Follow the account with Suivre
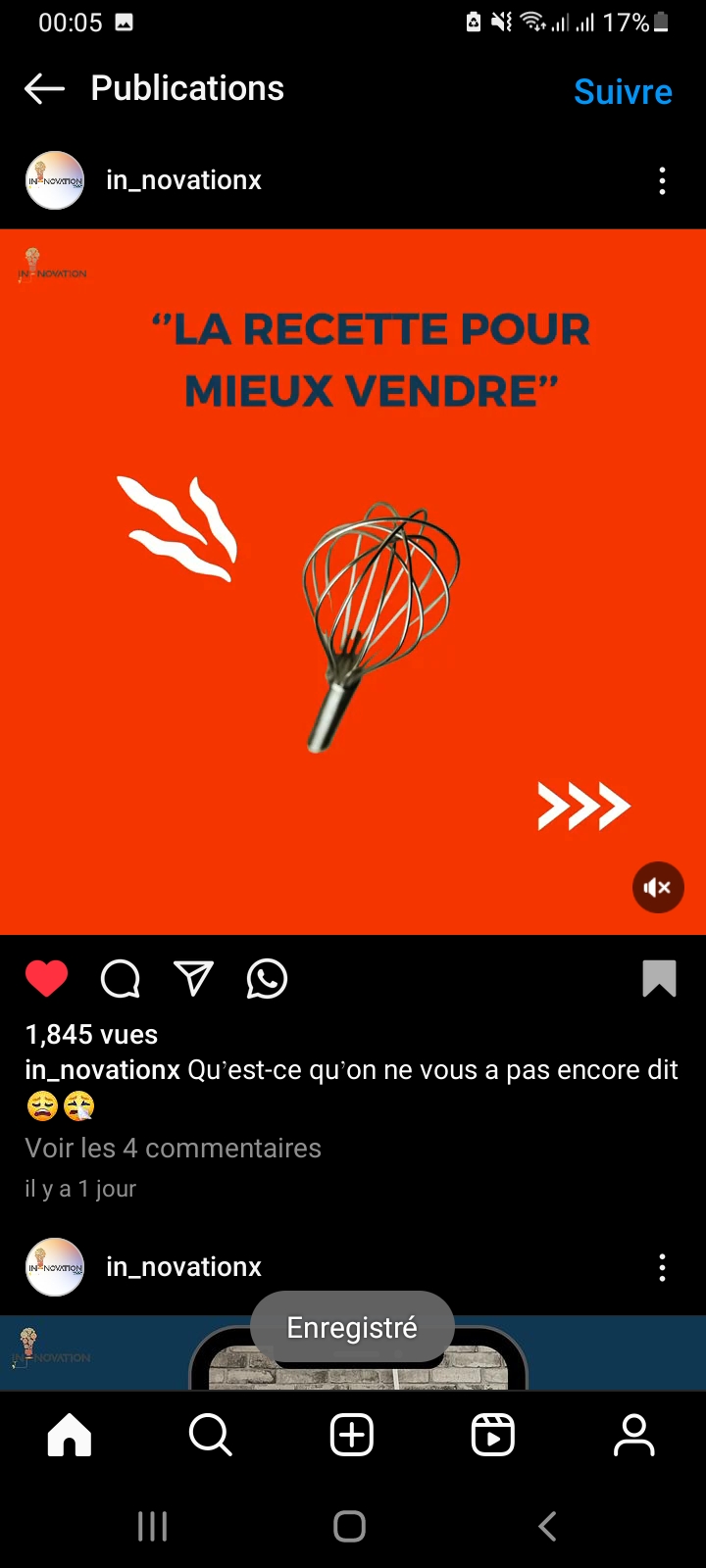Image resolution: width=706 pixels, height=1568 pixels. click(623, 92)
